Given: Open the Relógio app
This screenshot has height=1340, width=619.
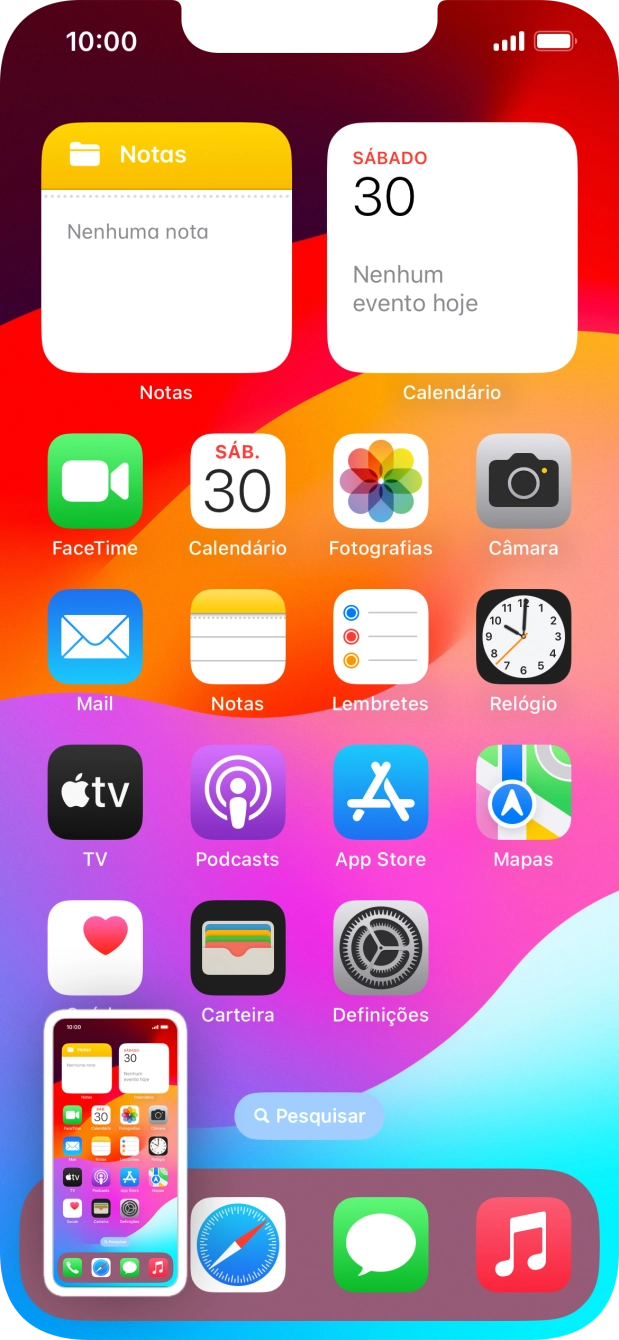Looking at the screenshot, I should point(523,636).
